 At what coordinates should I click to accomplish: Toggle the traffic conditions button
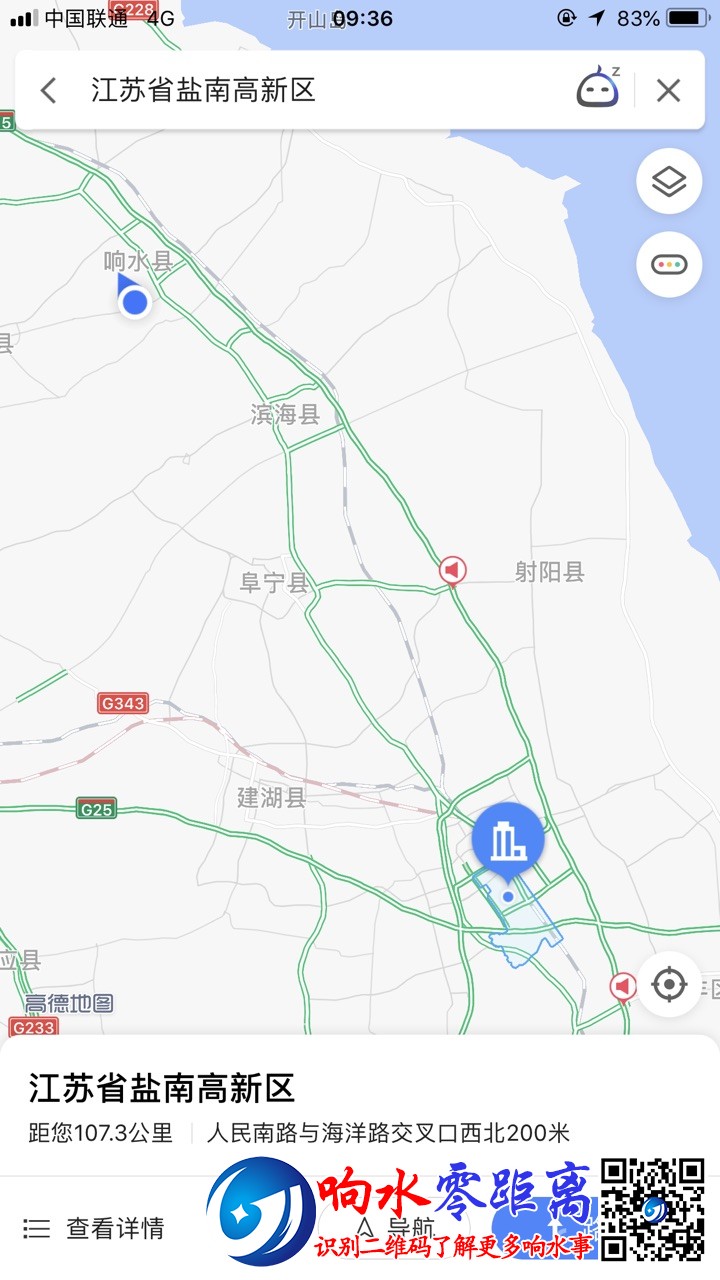669,265
